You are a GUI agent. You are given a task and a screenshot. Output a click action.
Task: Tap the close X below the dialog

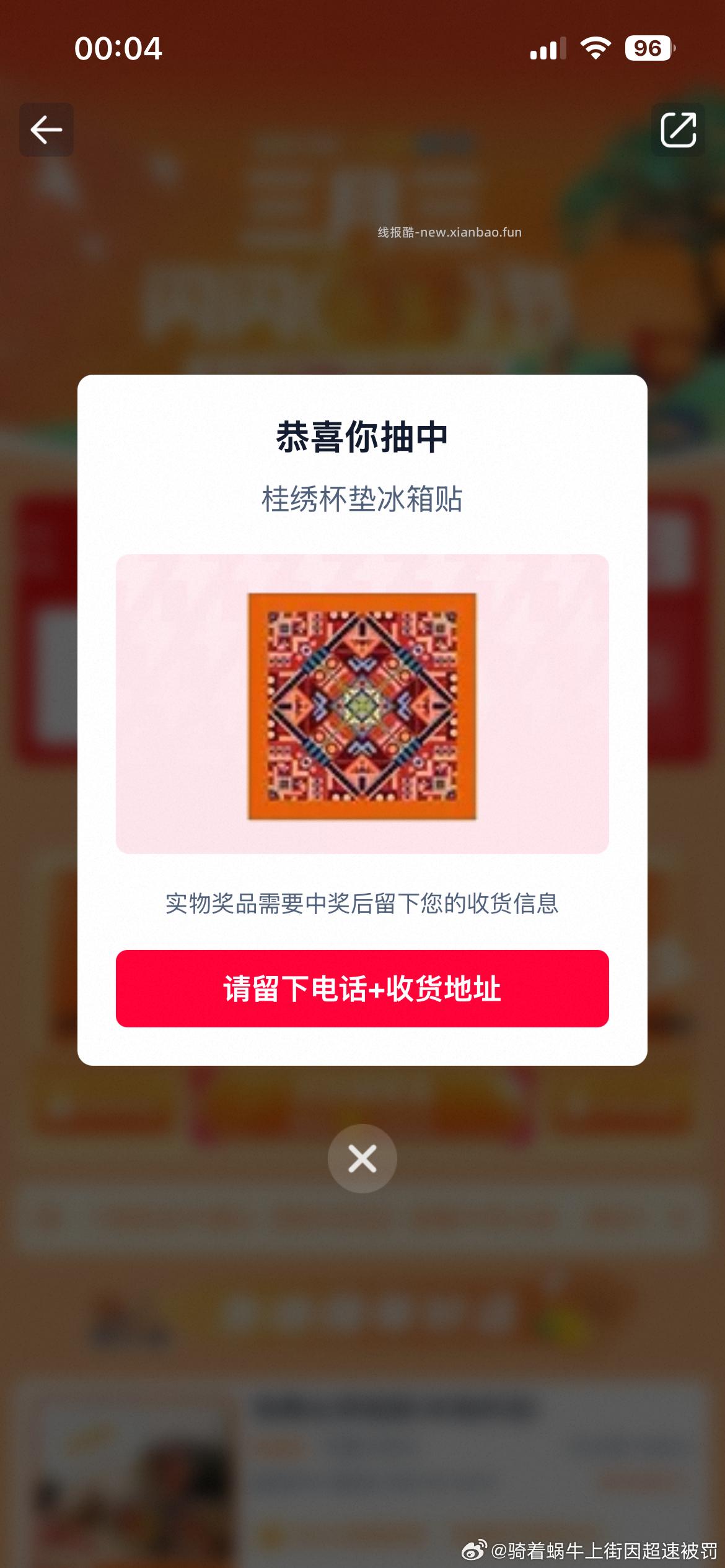362,1159
